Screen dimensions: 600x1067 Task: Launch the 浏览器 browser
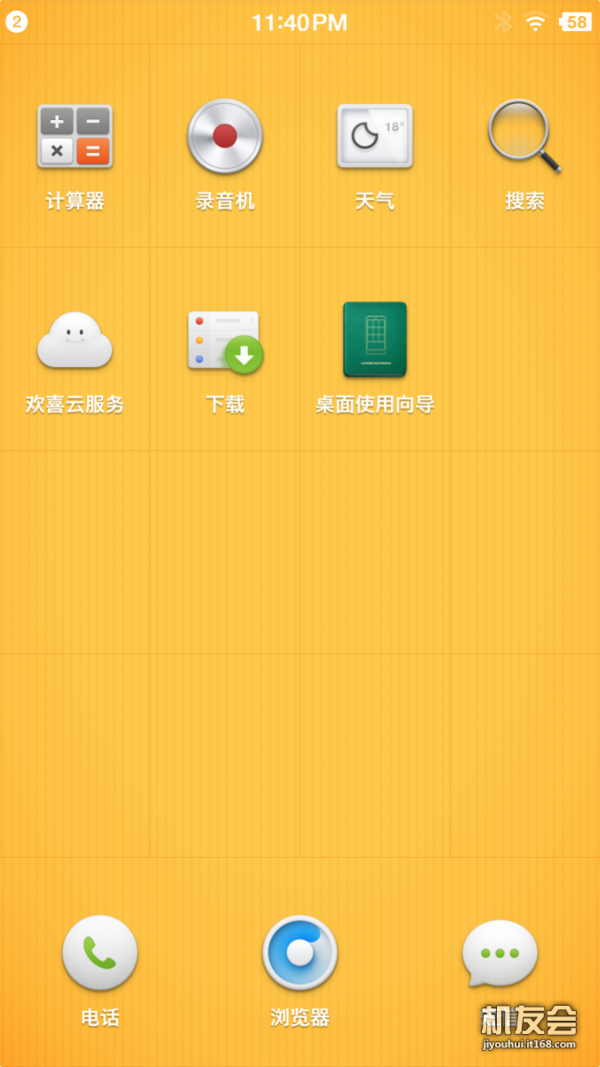pos(300,953)
